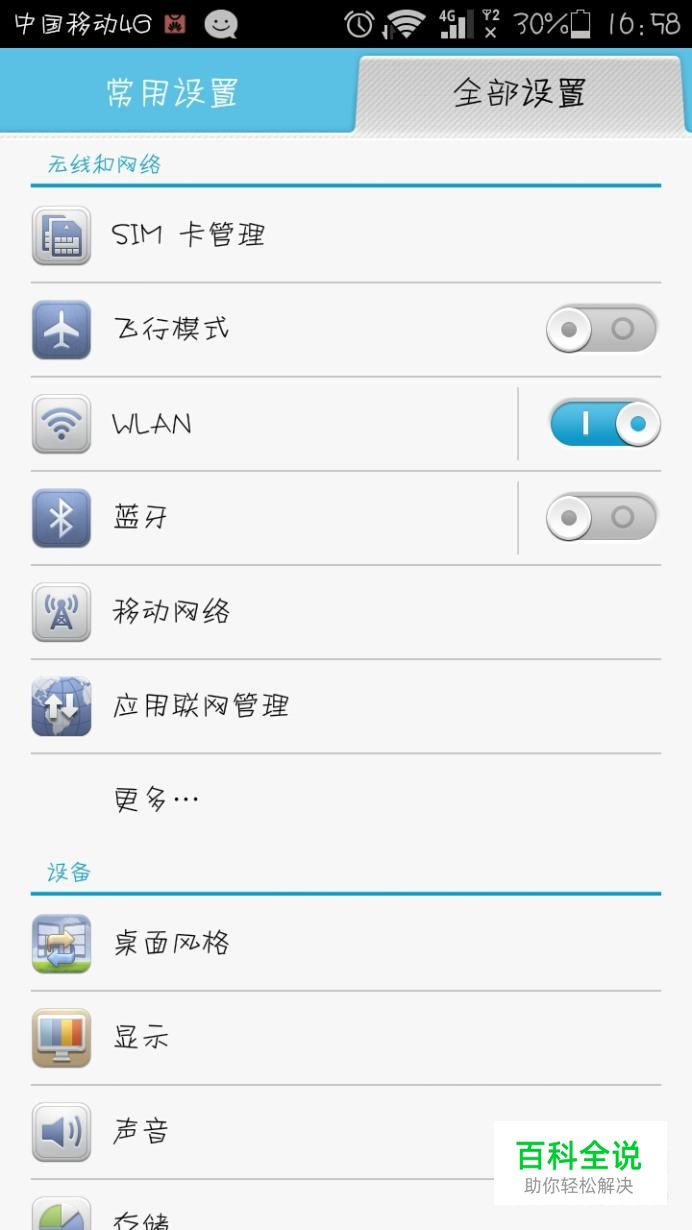Turn off the WLAN switch

tap(604, 424)
